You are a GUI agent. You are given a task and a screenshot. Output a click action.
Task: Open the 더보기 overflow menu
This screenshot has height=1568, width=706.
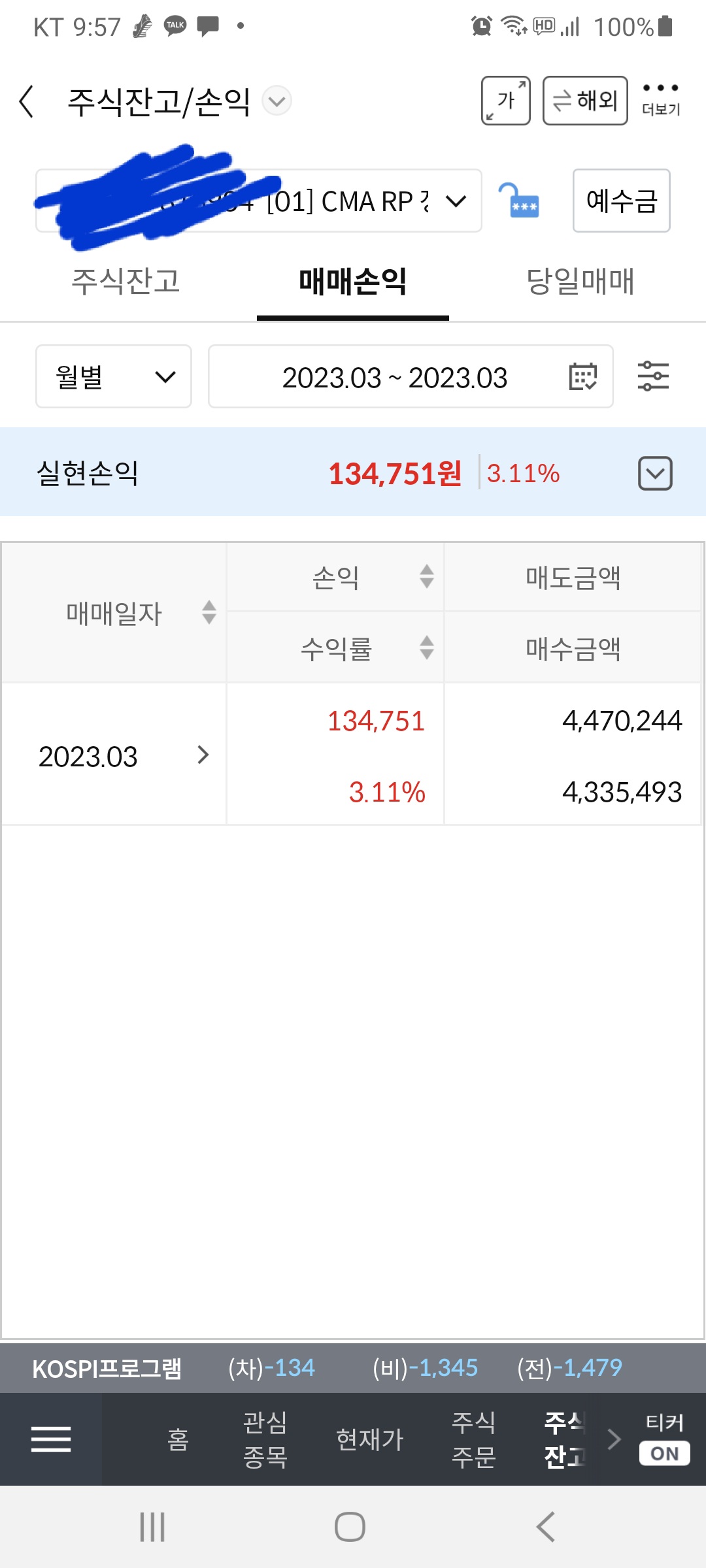[661, 100]
